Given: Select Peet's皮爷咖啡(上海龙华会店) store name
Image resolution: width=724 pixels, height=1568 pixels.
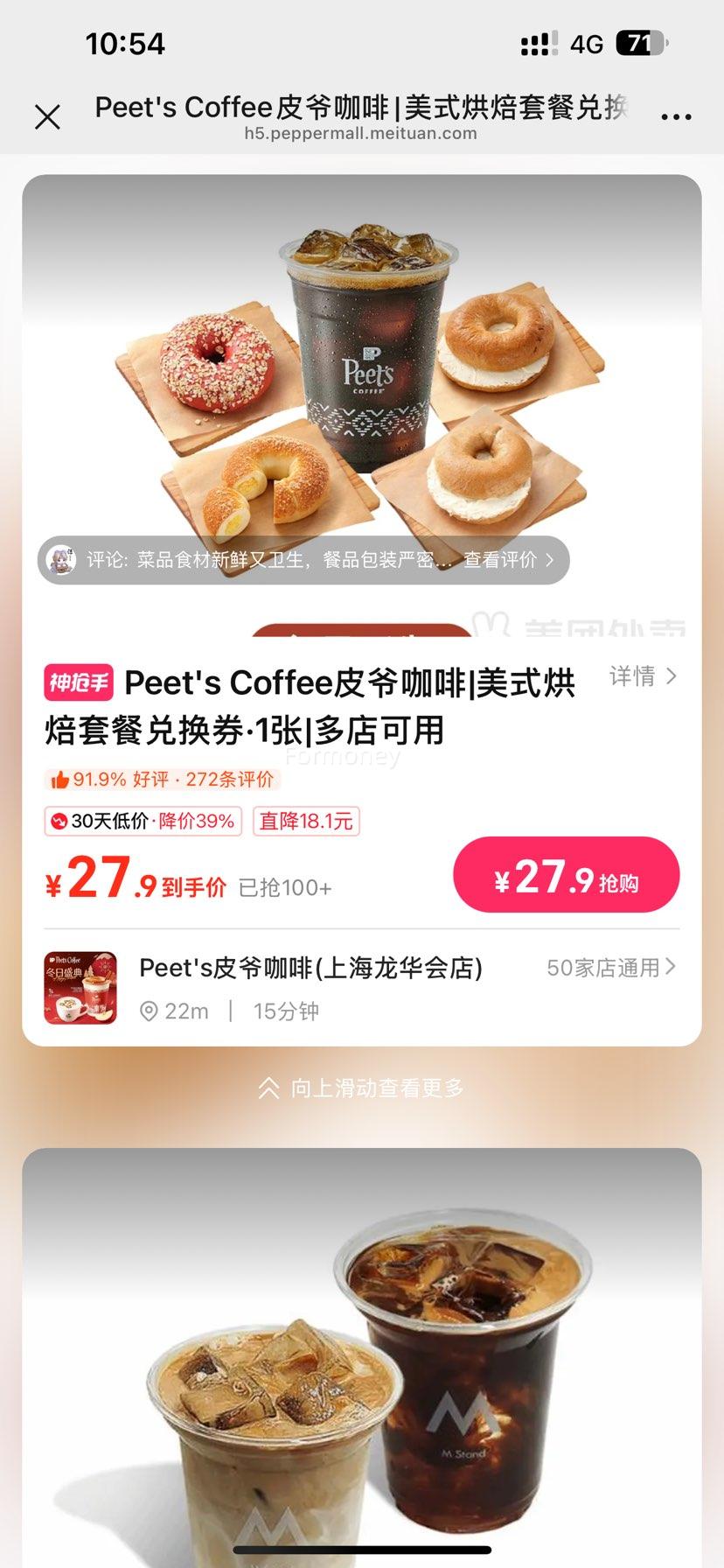Looking at the screenshot, I should pos(310,967).
